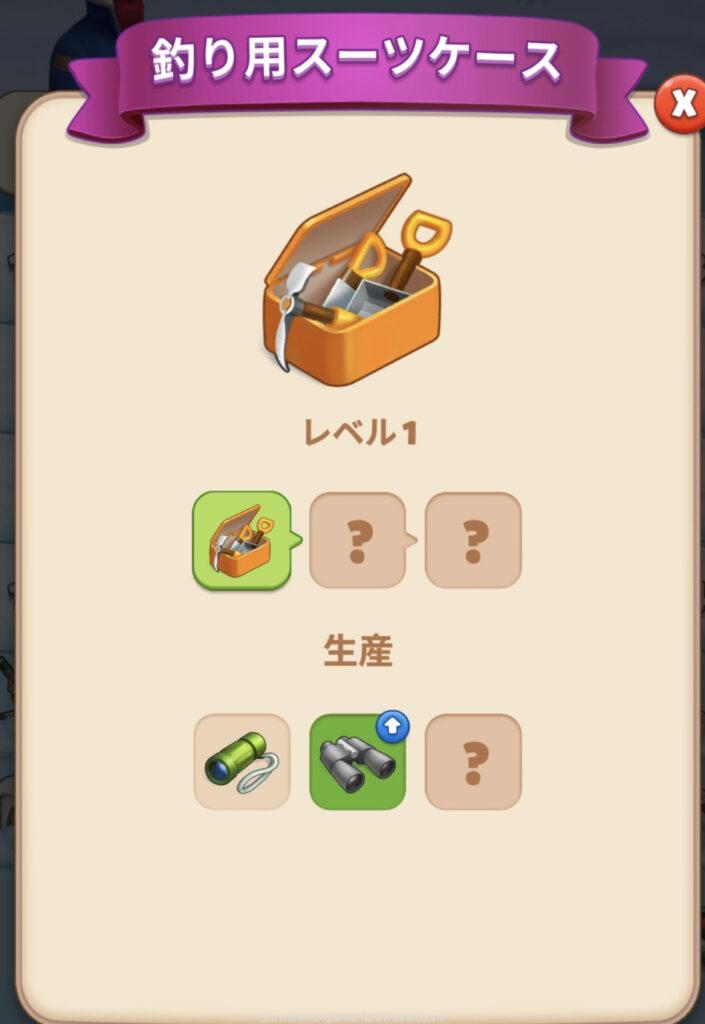Select the binoculars production item
The height and width of the screenshot is (1024, 705).
357,761
